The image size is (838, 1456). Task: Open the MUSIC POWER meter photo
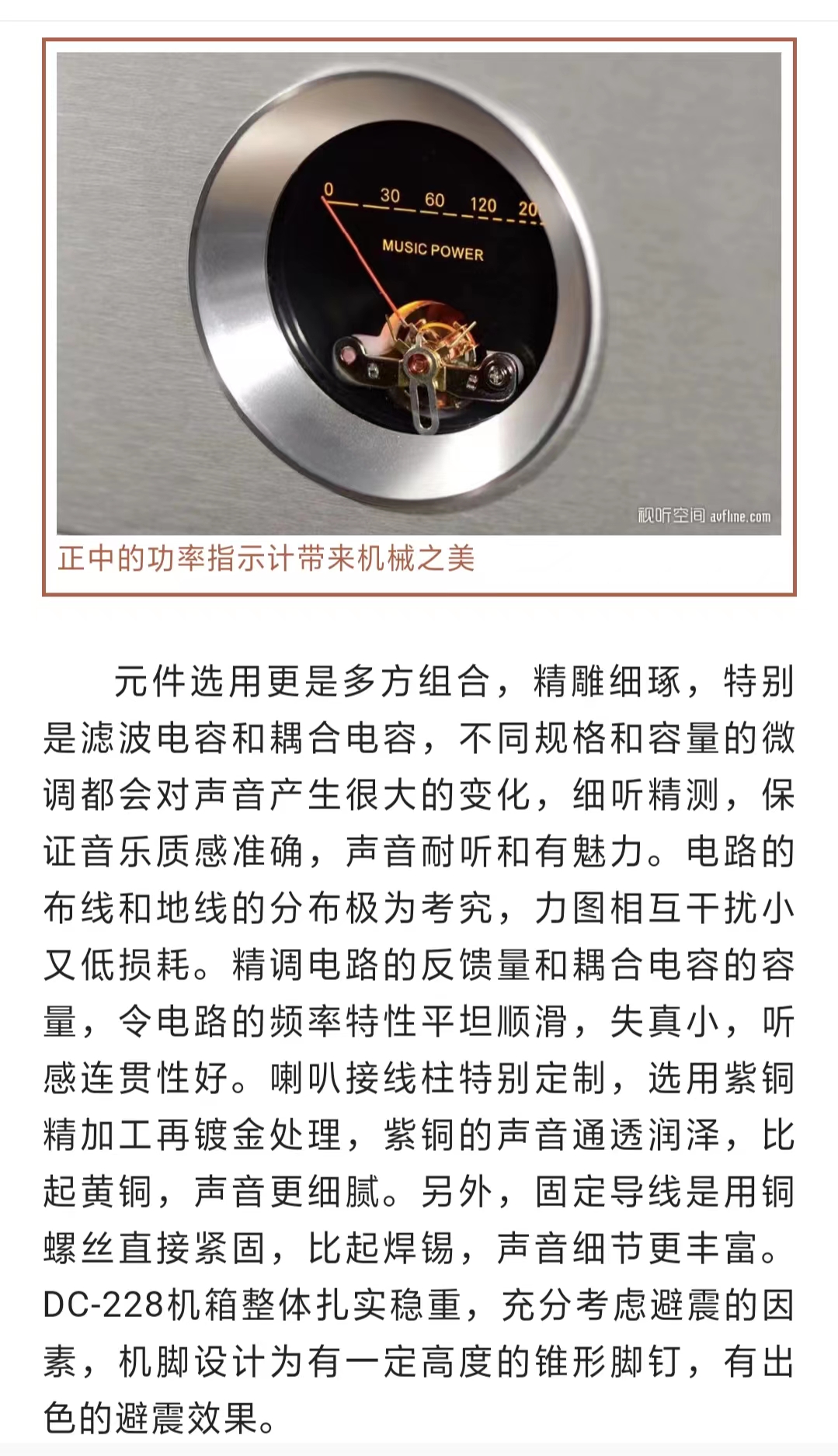(x=419, y=293)
